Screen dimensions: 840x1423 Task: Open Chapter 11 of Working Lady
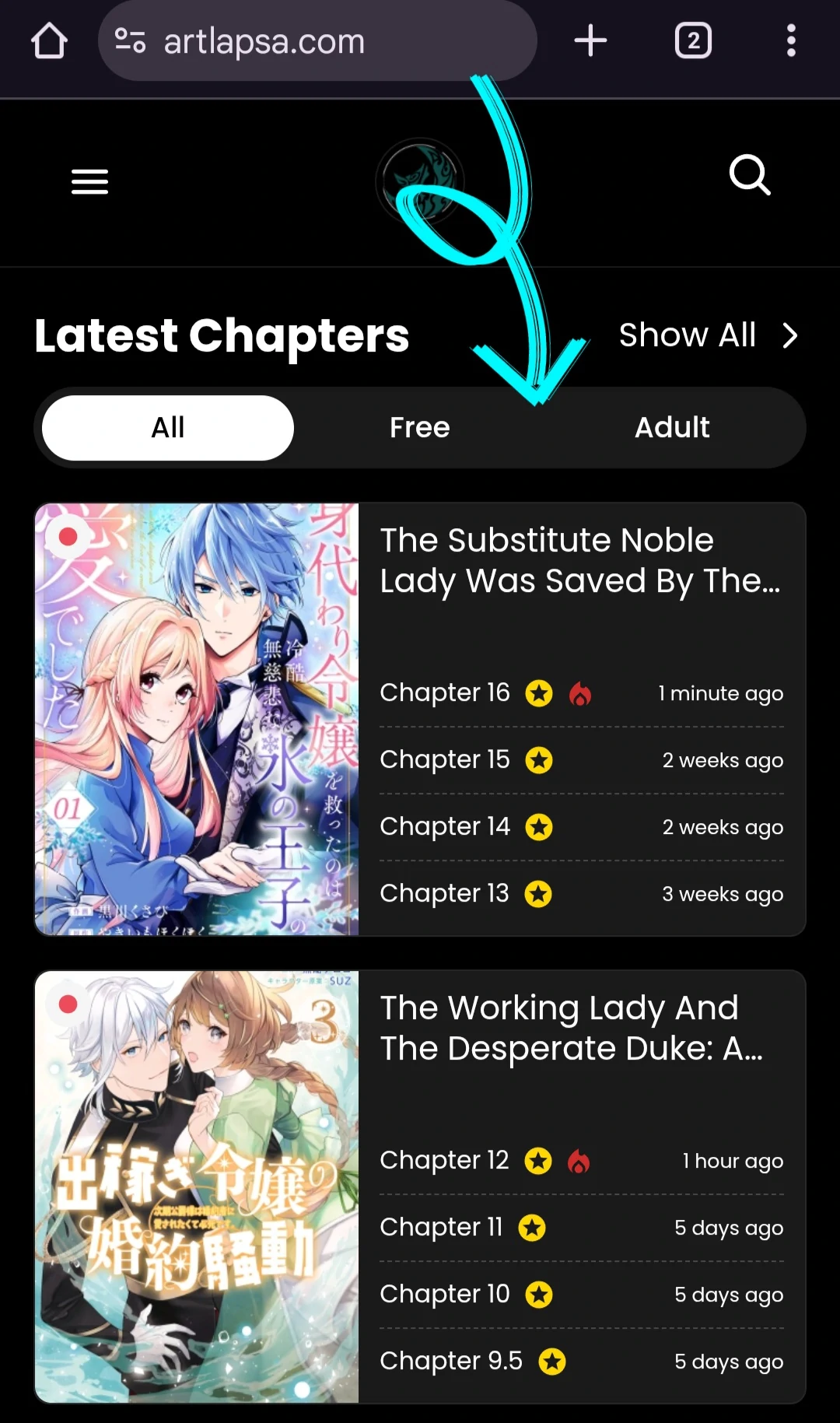pos(441,1227)
